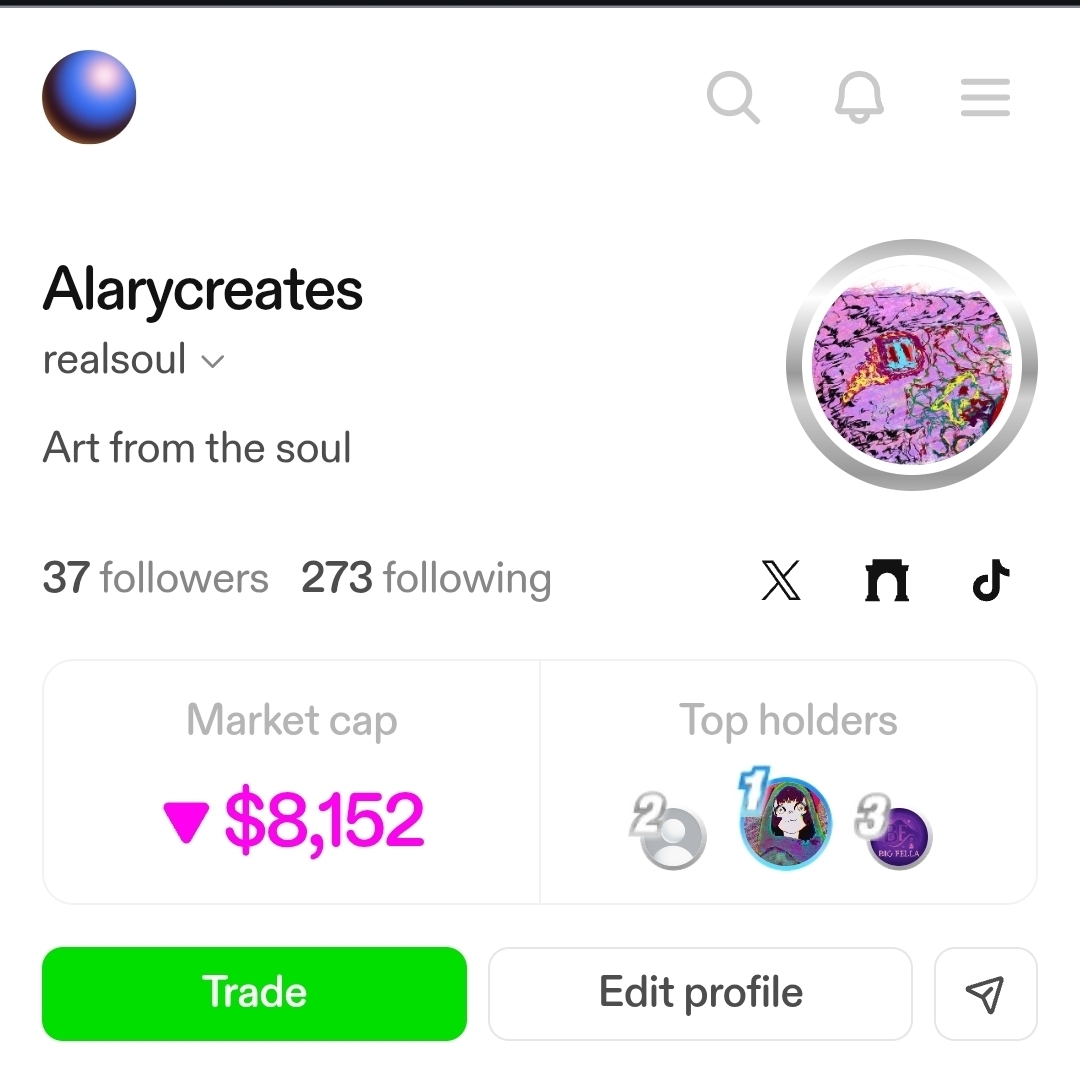Open the arch-shaped social link
The image size is (1080, 1071).
(886, 580)
